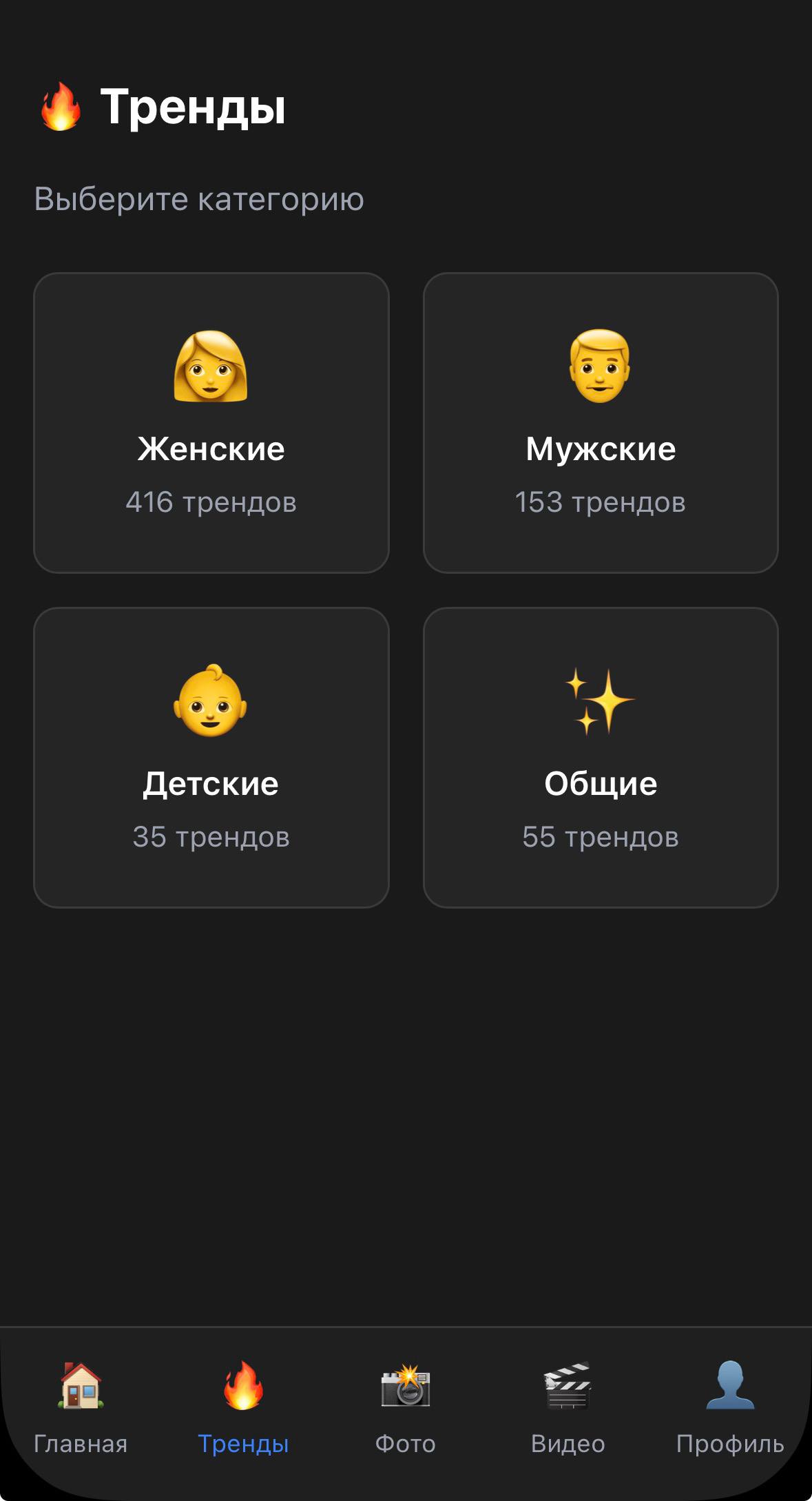Image resolution: width=812 pixels, height=1501 pixels.
Task: Tap the 416 трендов counter text
Action: (212, 503)
